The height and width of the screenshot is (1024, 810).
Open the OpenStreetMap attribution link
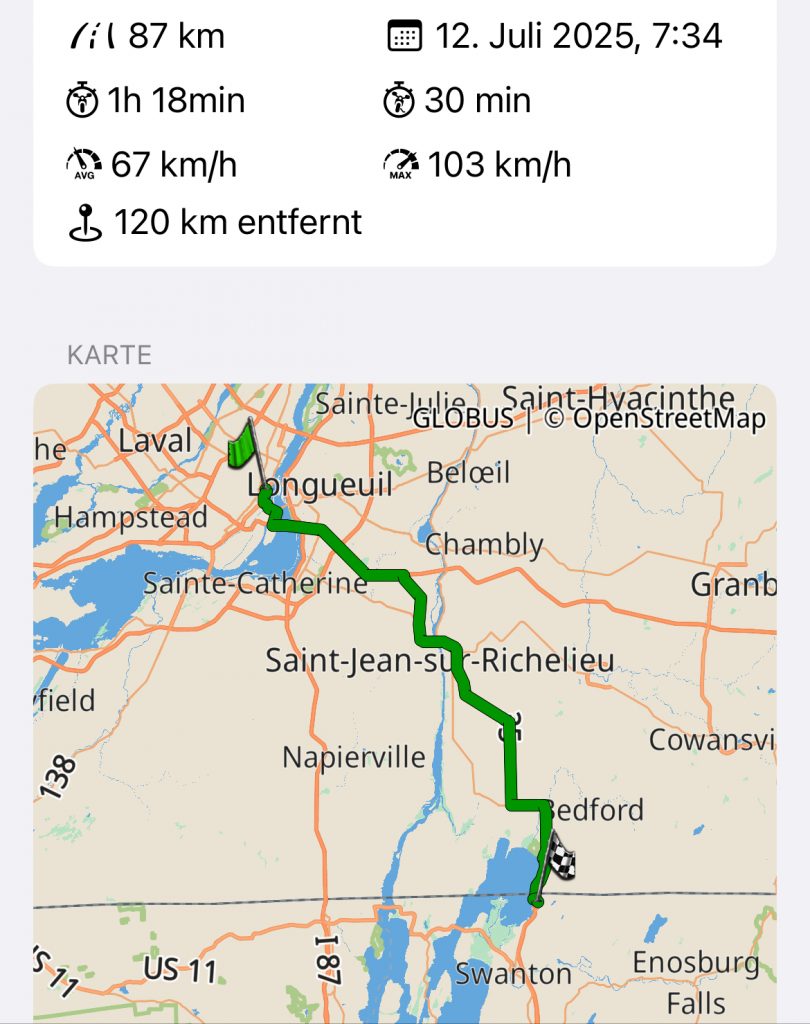coord(655,419)
